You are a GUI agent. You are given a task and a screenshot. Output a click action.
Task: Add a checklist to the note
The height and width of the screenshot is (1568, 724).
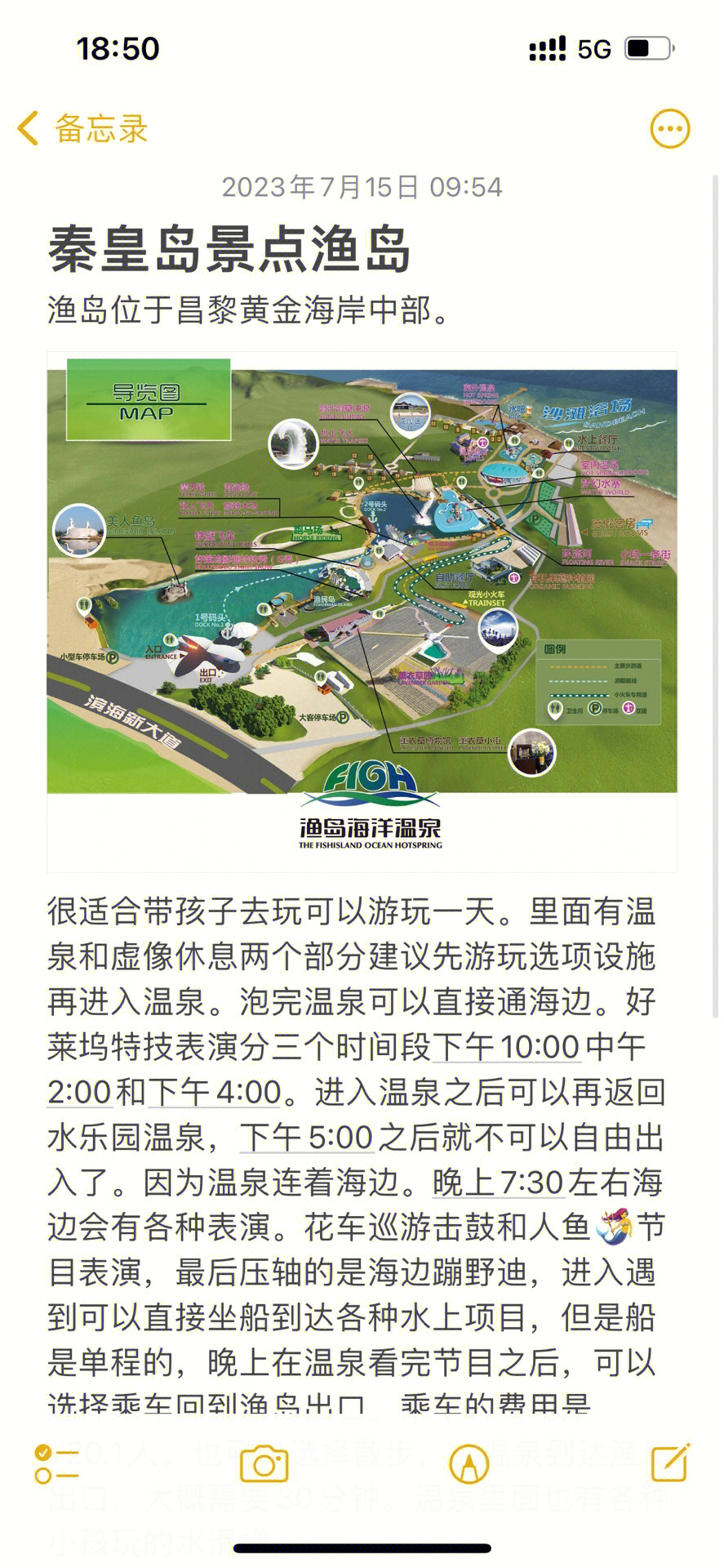(x=56, y=1465)
